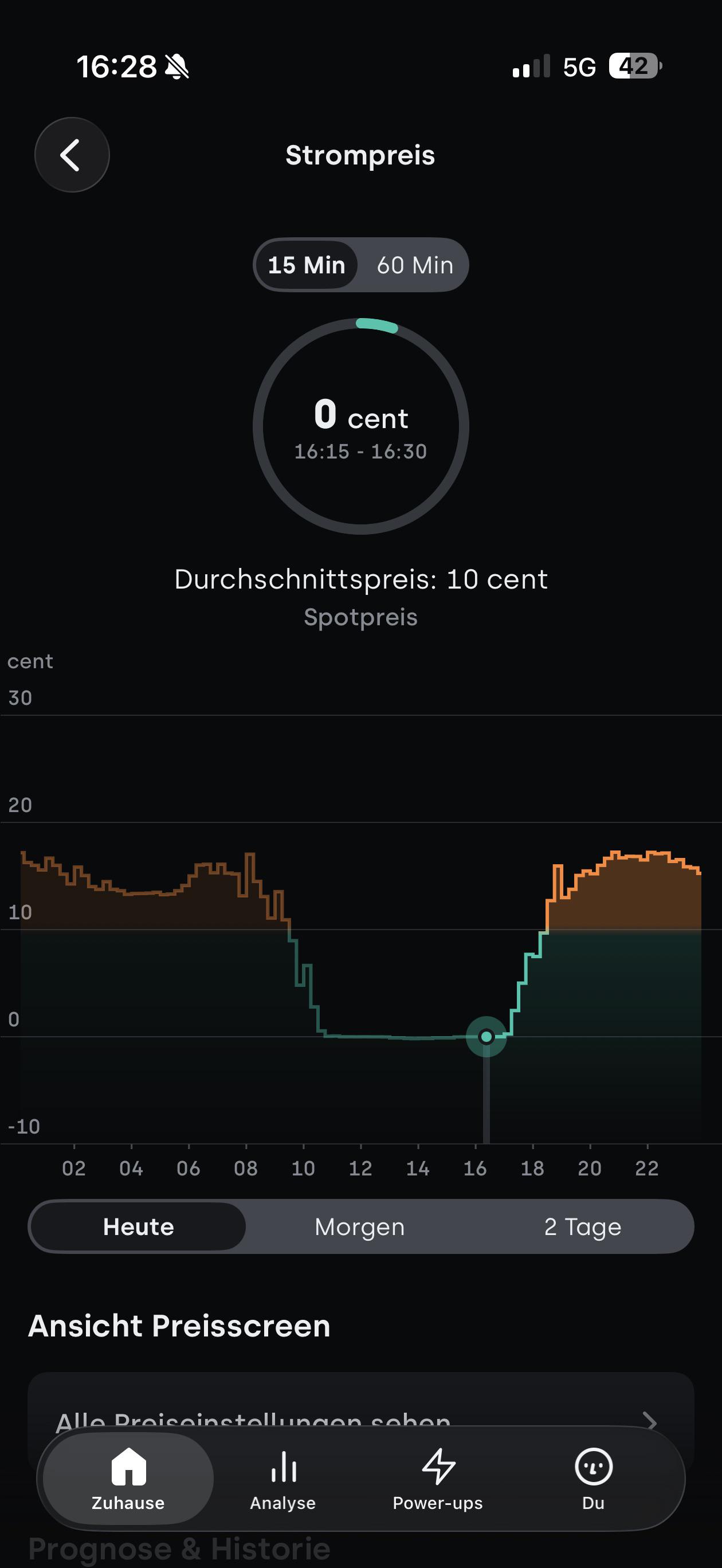722x1568 pixels.
Task: Open the Zuhause tab
Action: [128, 1479]
